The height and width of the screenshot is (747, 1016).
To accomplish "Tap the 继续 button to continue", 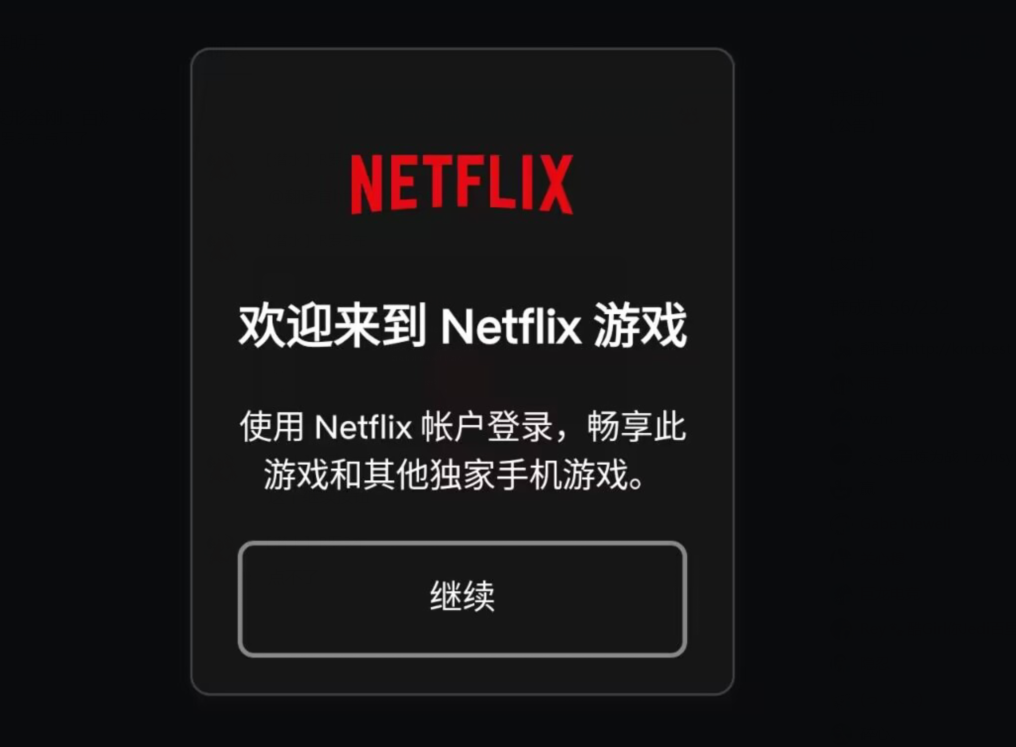I will pyautogui.click(x=462, y=598).
